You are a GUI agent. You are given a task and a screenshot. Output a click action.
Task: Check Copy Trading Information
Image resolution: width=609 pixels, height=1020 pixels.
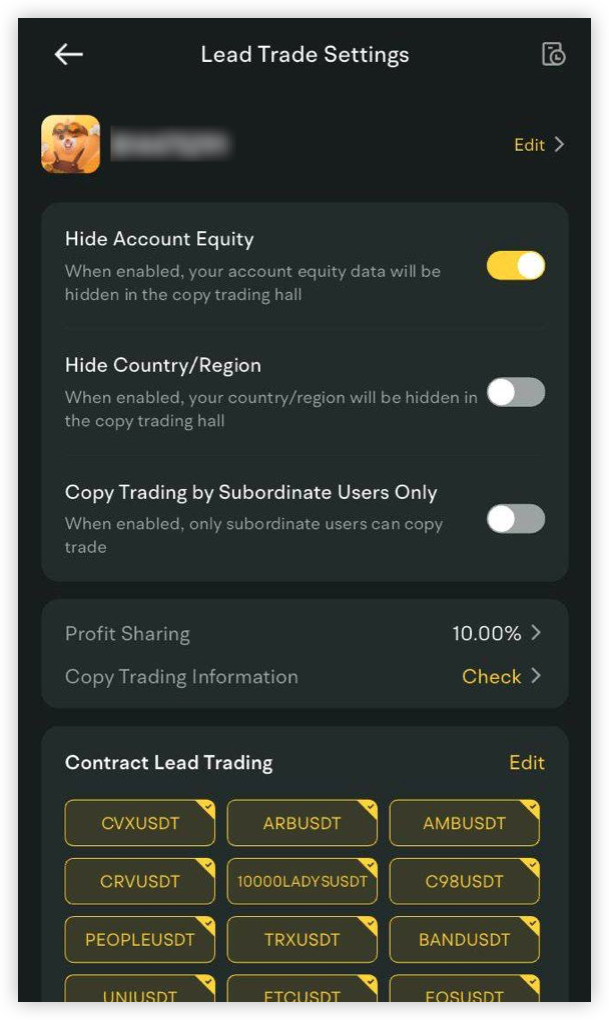click(x=304, y=677)
